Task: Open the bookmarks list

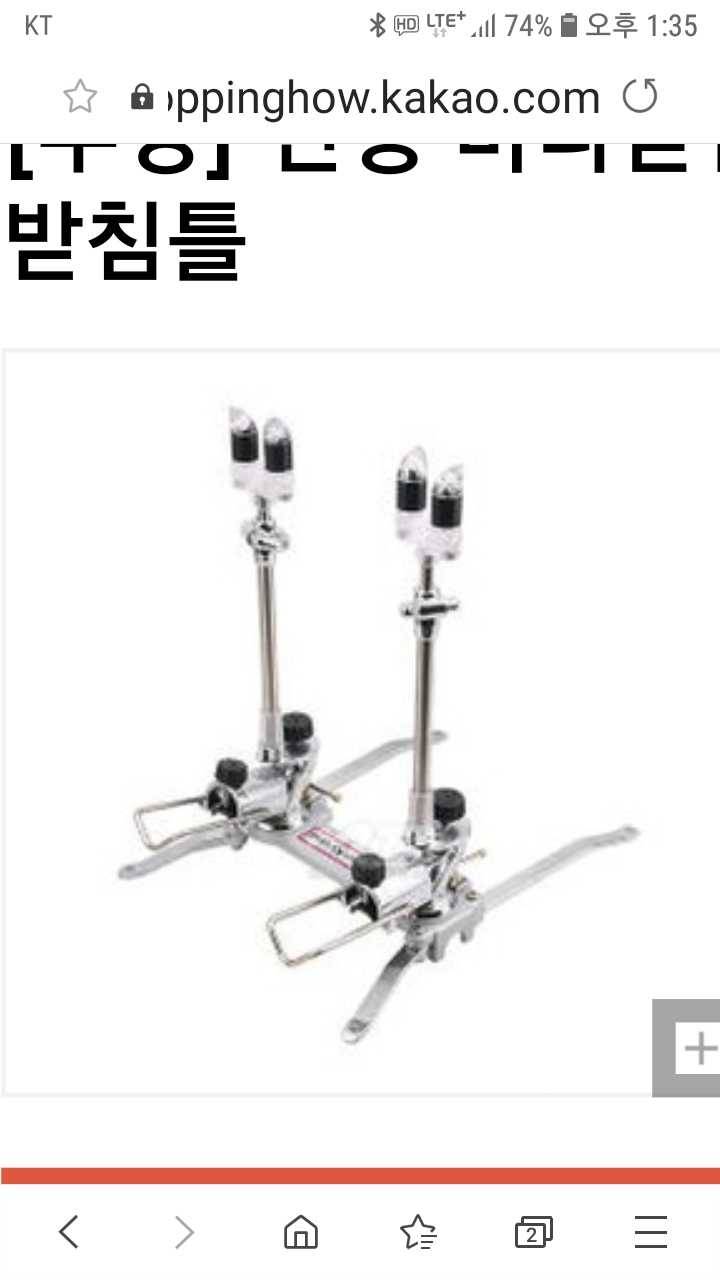Action: click(x=418, y=1232)
